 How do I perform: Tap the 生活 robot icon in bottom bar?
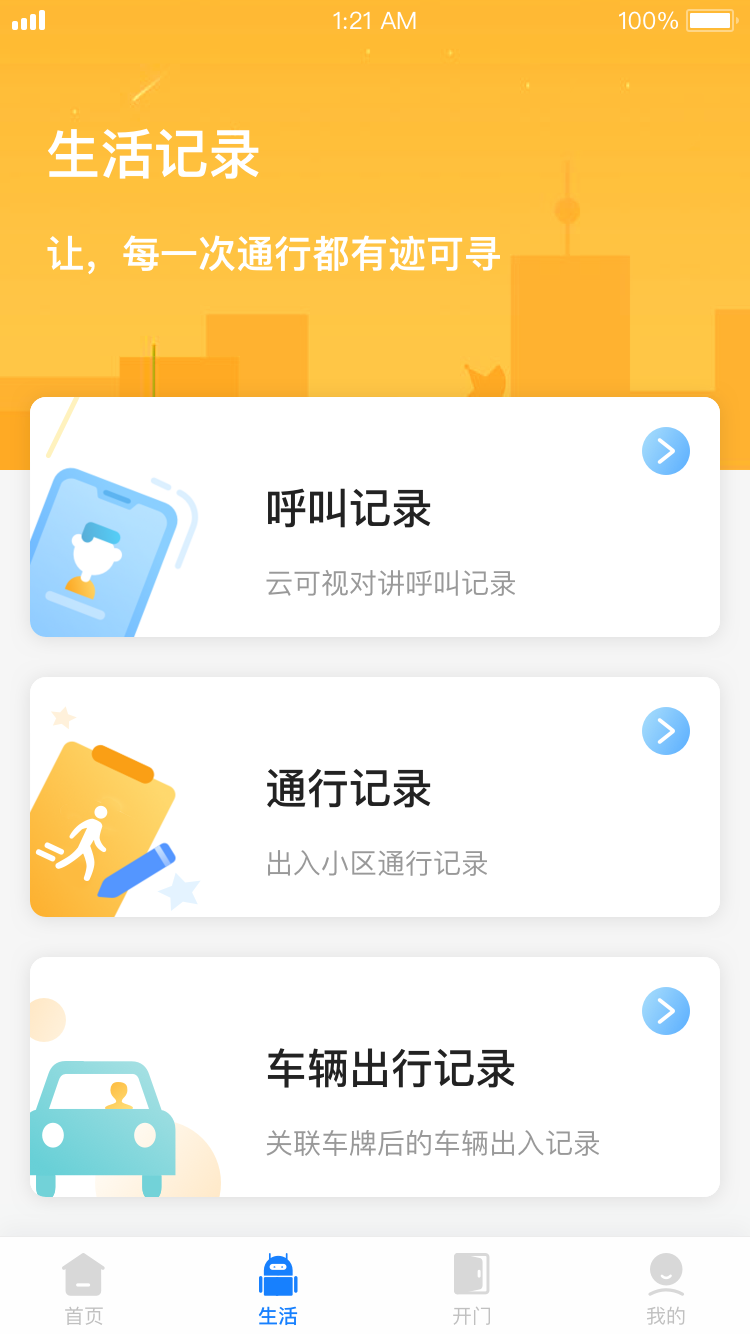[x=278, y=1271]
